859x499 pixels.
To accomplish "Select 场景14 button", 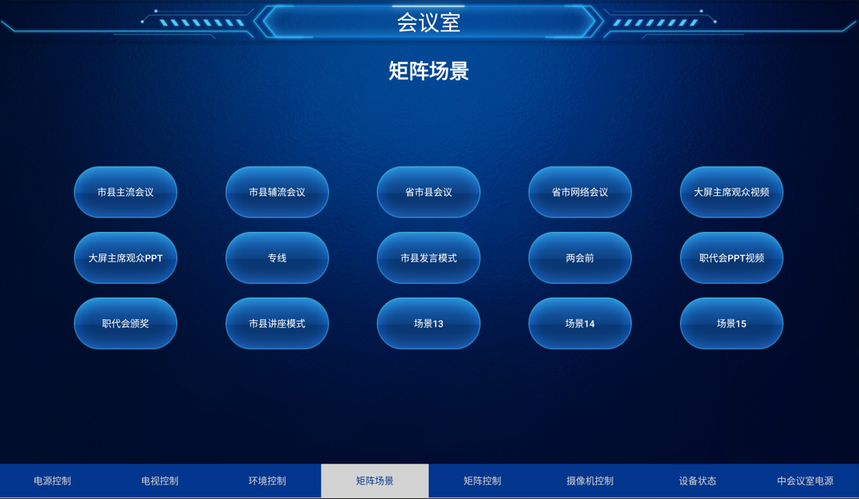I will pos(580,324).
